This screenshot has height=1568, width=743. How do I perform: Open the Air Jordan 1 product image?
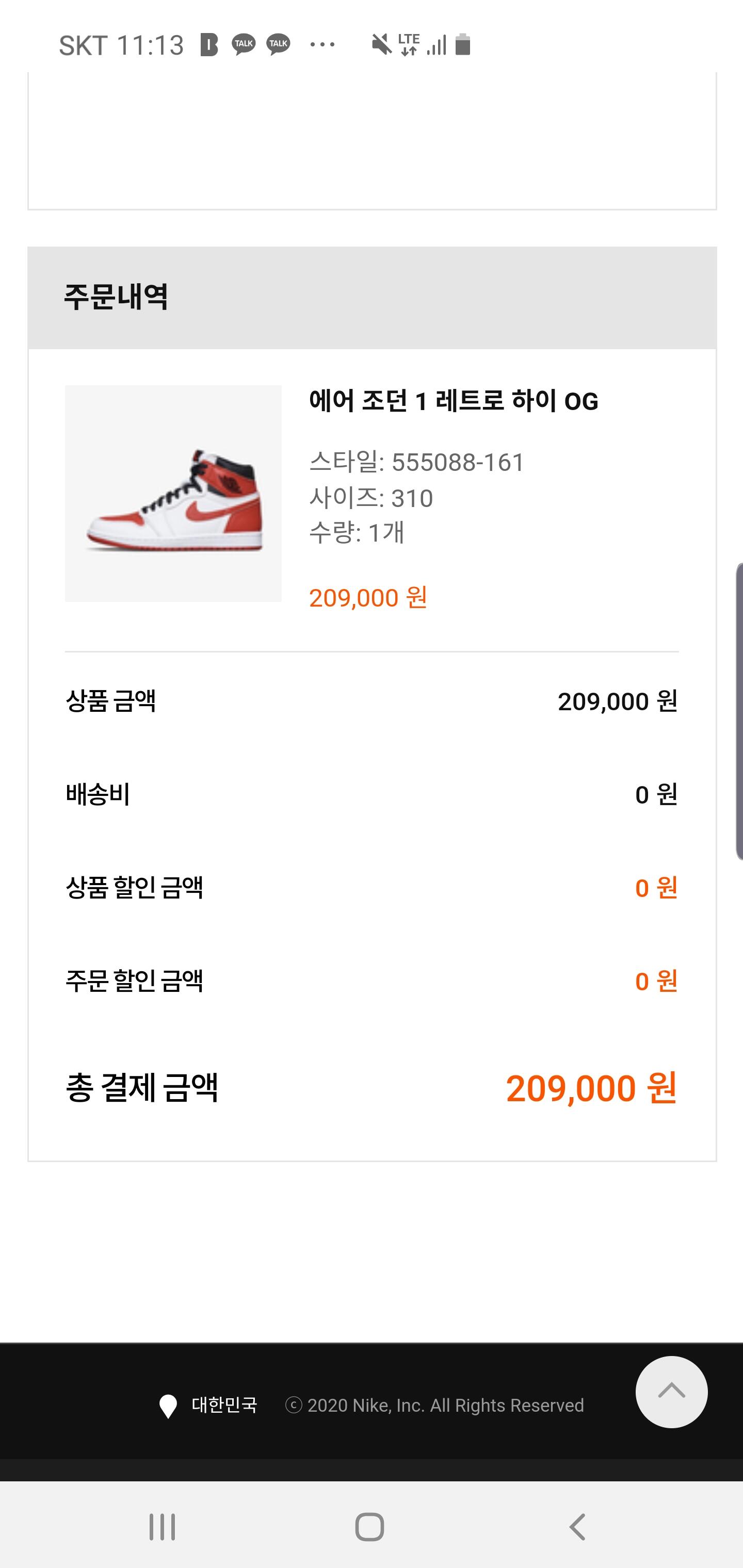[x=173, y=493]
